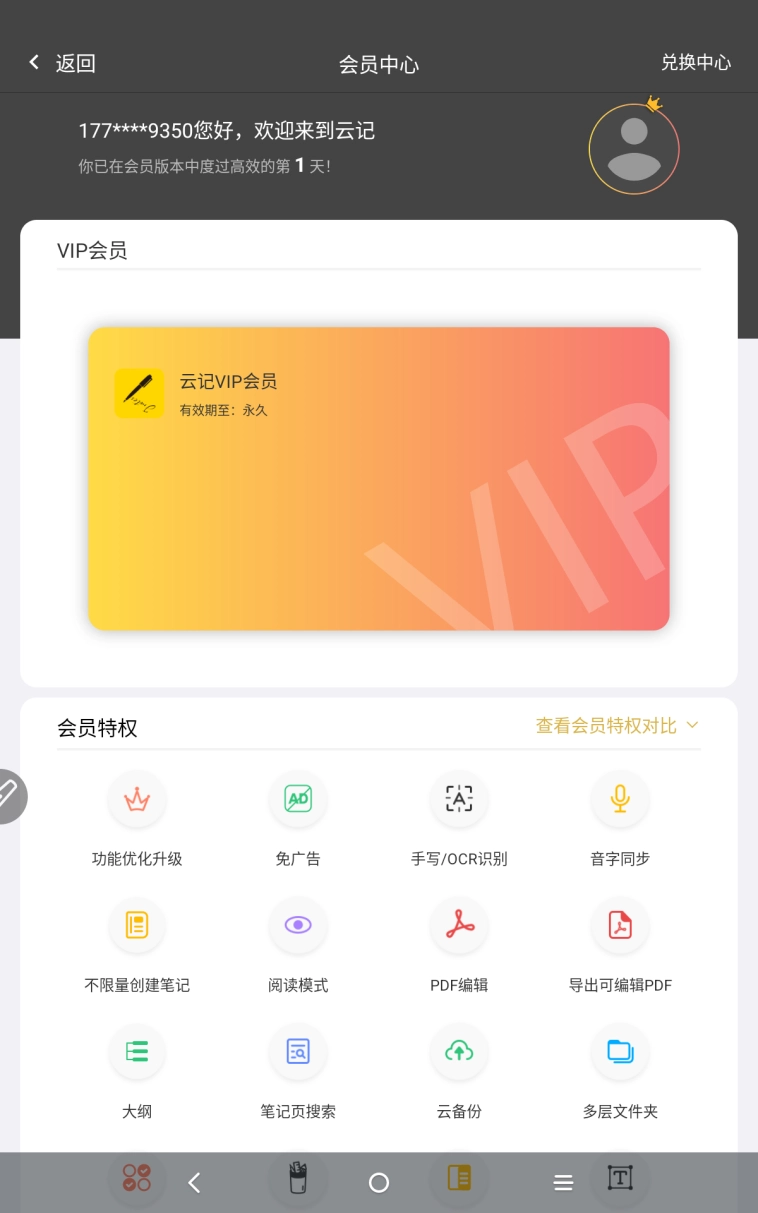Expand 查看会员特权对比 comparison
The image size is (758, 1213).
(x=617, y=726)
